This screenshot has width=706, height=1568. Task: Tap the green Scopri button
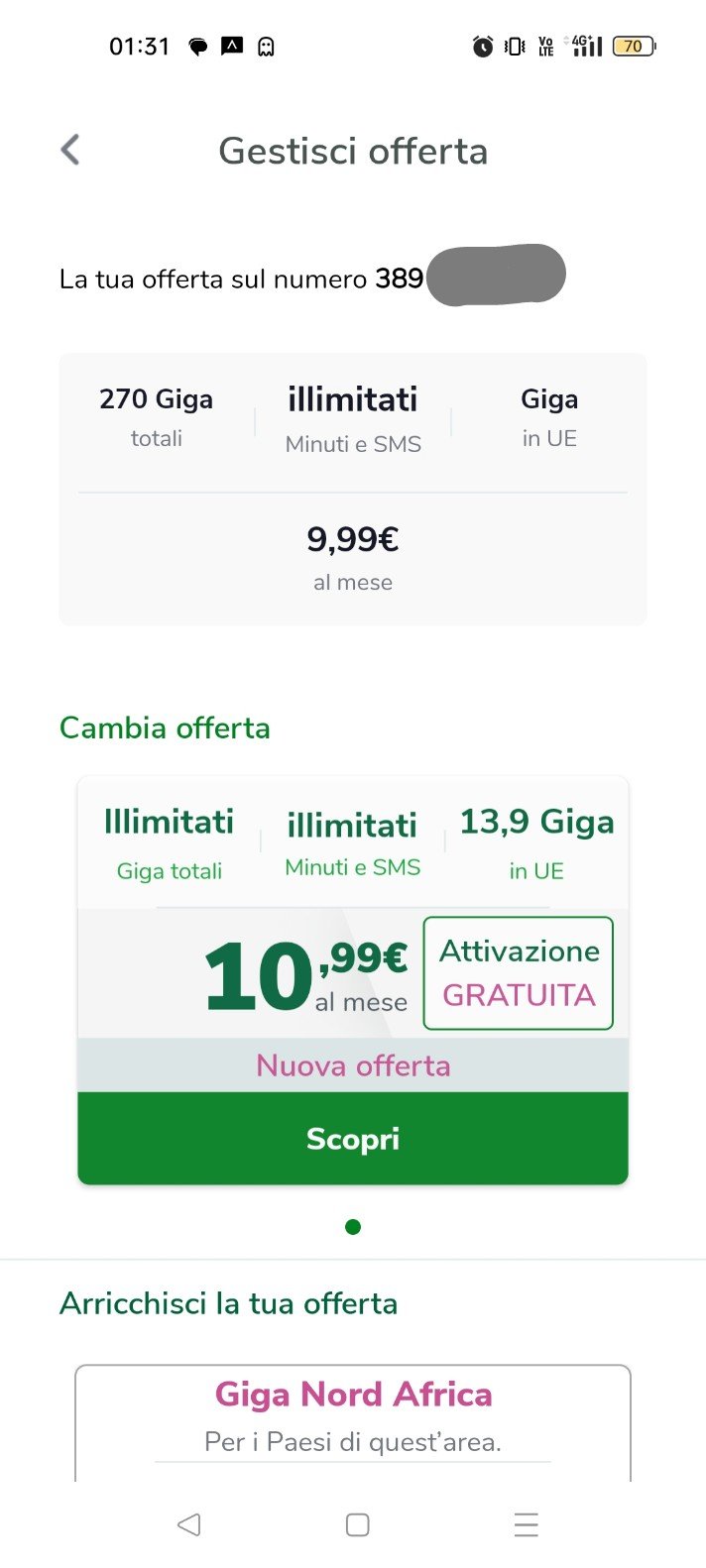(x=353, y=1139)
